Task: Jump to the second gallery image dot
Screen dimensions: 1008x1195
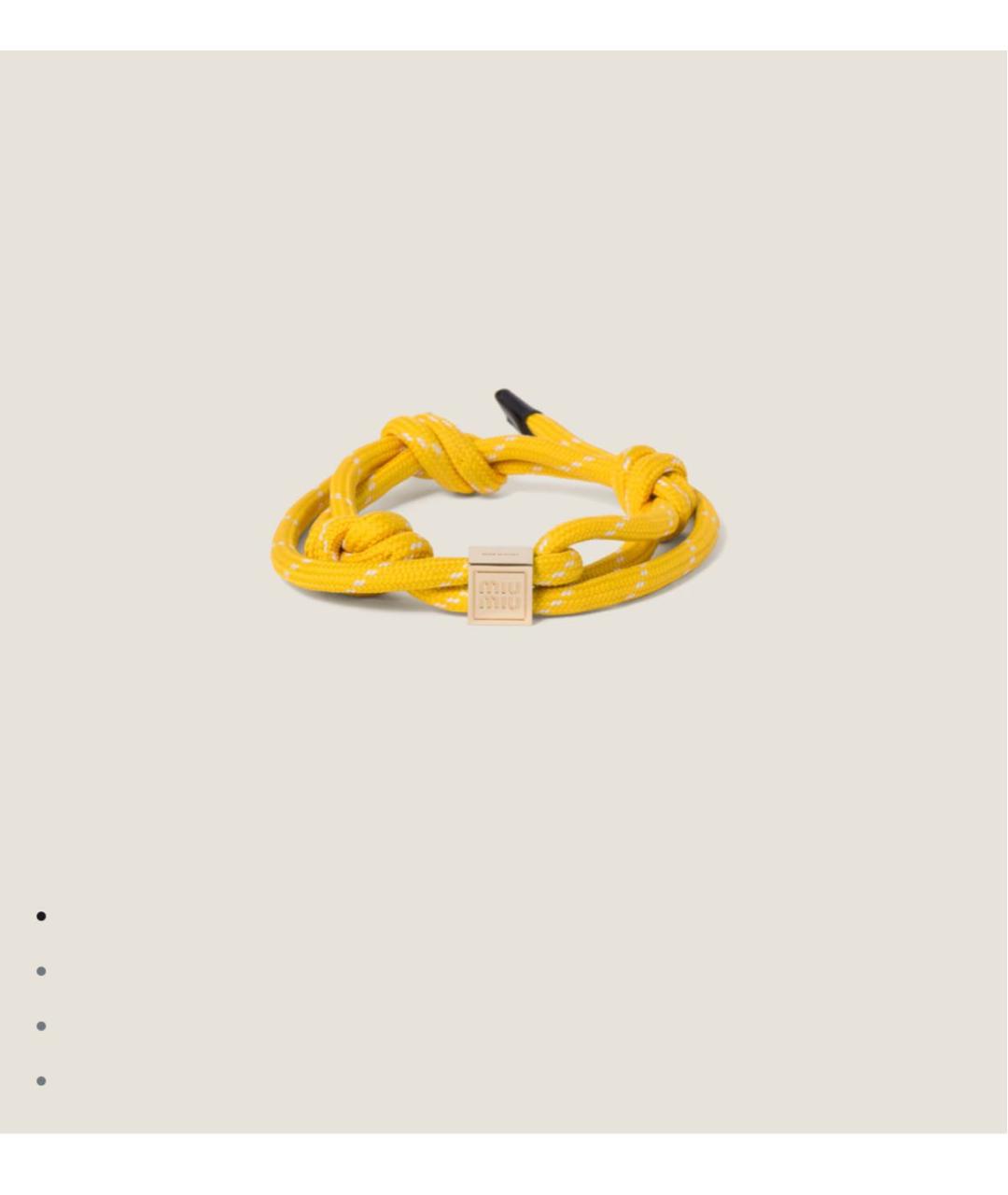Action: coord(41,971)
